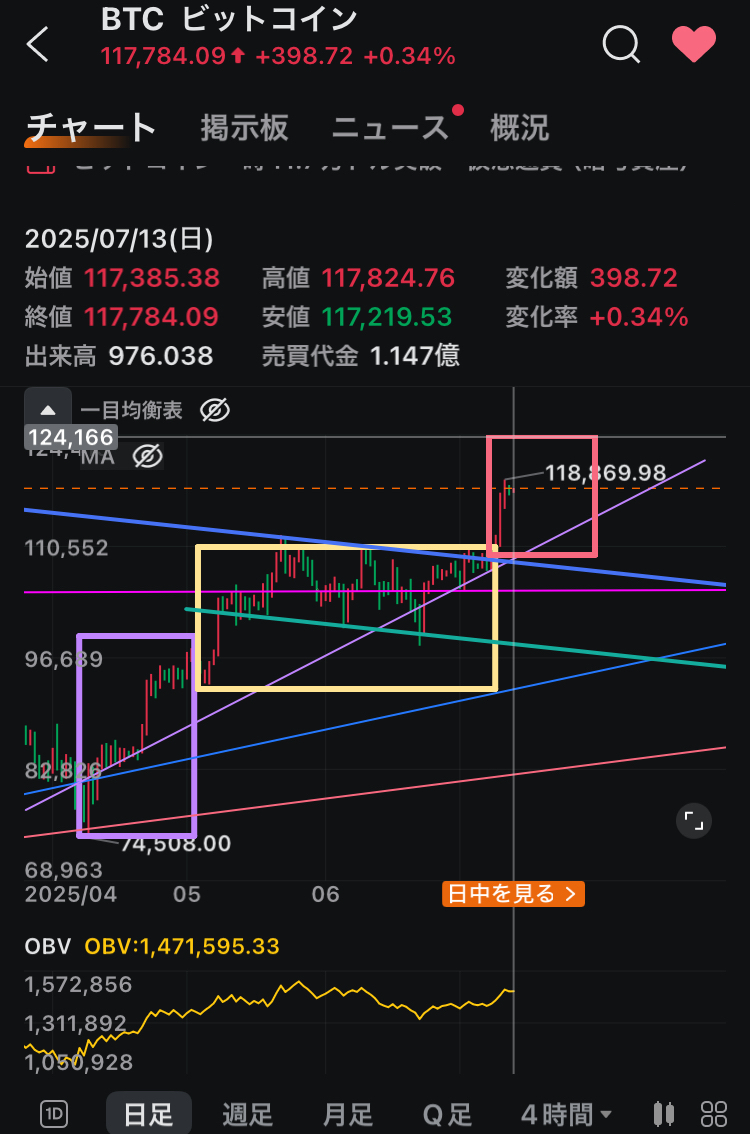The image size is (750, 1134).
Task: Open the 4時間 timeframe dropdown
Action: pos(566,1113)
